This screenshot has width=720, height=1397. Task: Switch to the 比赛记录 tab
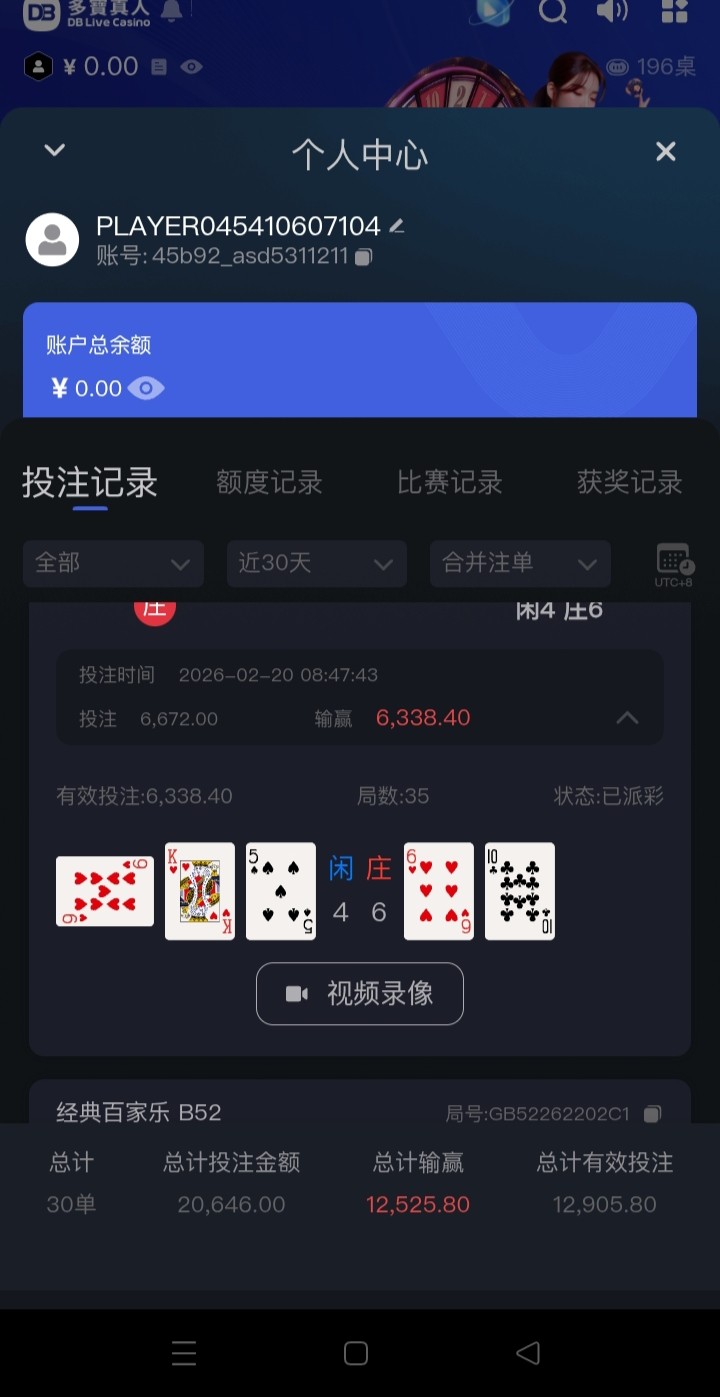(x=449, y=482)
